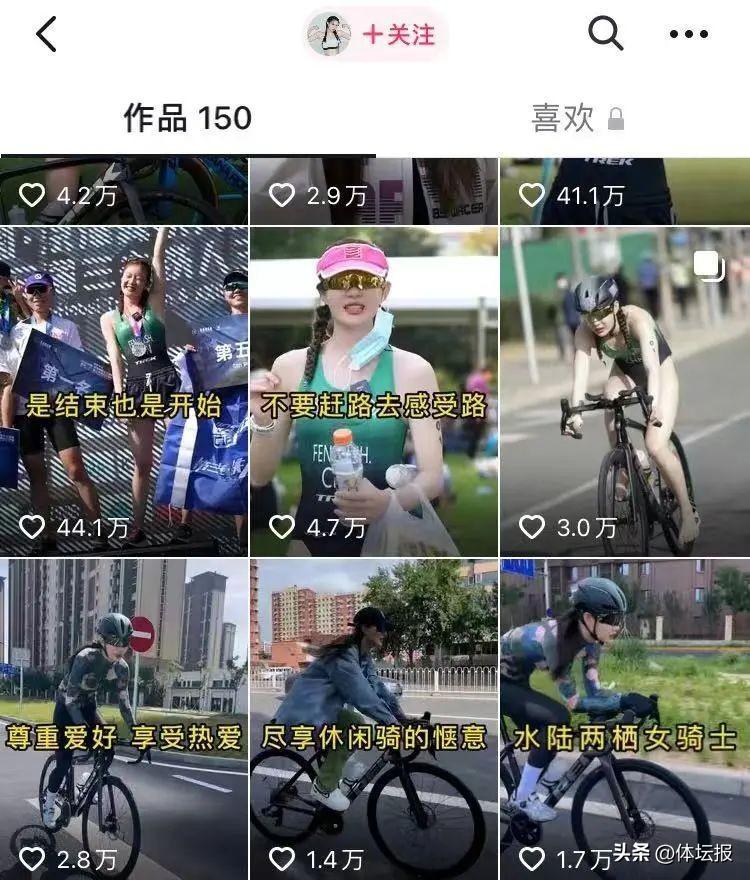Follow this user via +关注 button
This screenshot has width=750, height=880.
click(x=398, y=35)
